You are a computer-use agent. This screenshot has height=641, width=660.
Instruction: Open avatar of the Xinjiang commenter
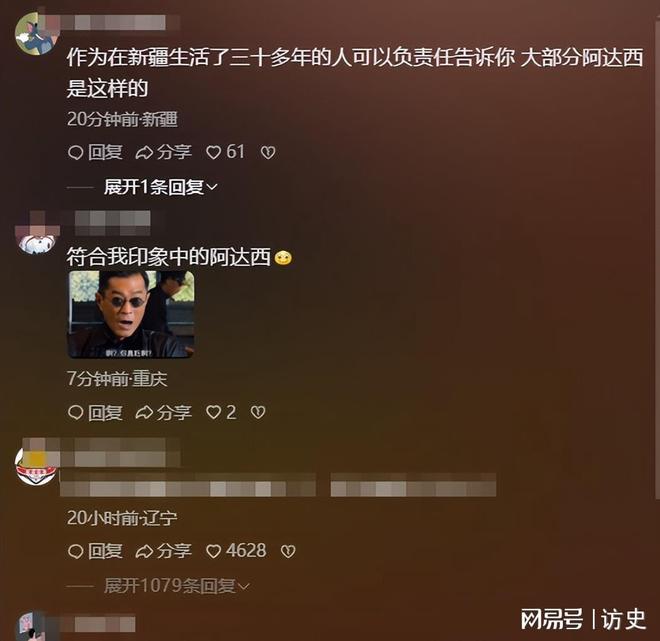pyautogui.click(x=35, y=34)
